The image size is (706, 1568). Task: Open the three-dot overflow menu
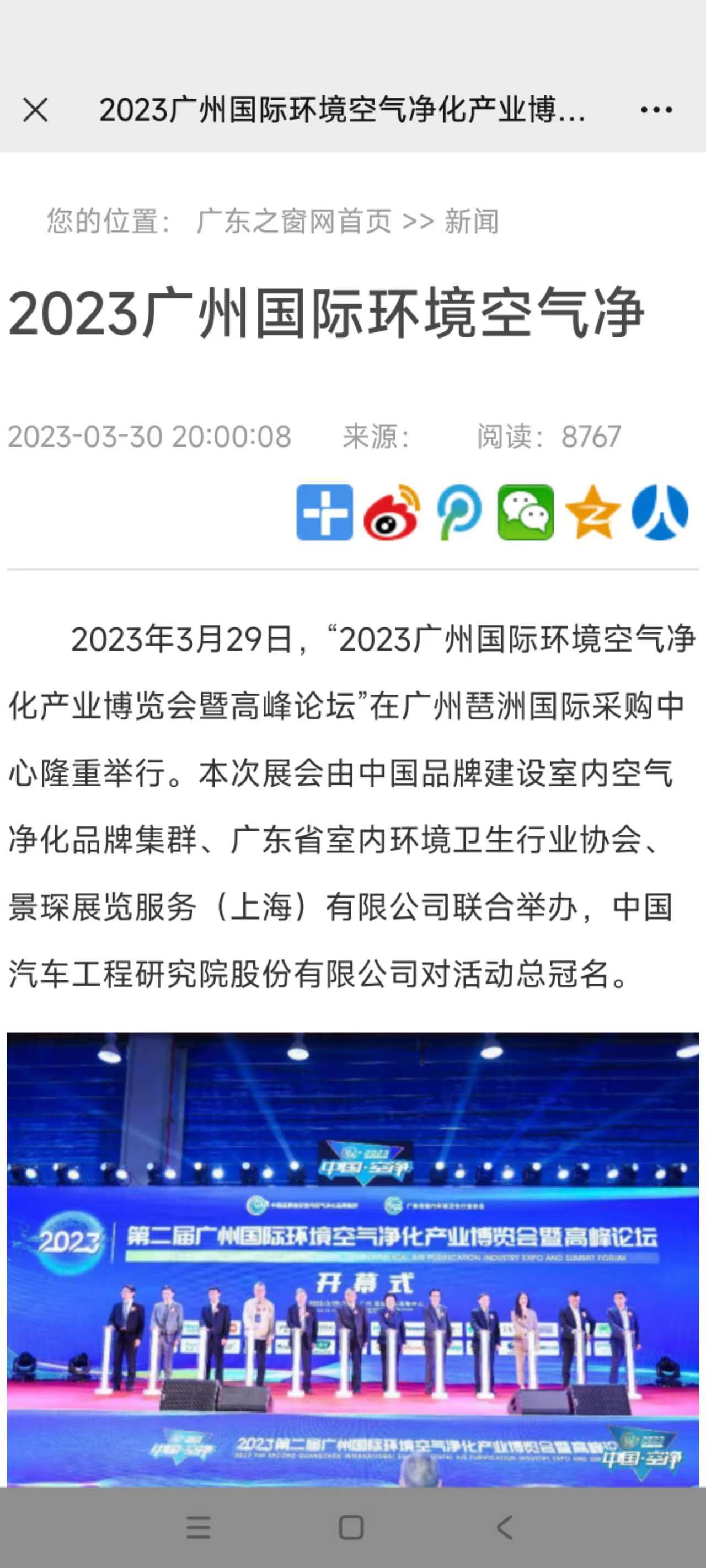656,110
